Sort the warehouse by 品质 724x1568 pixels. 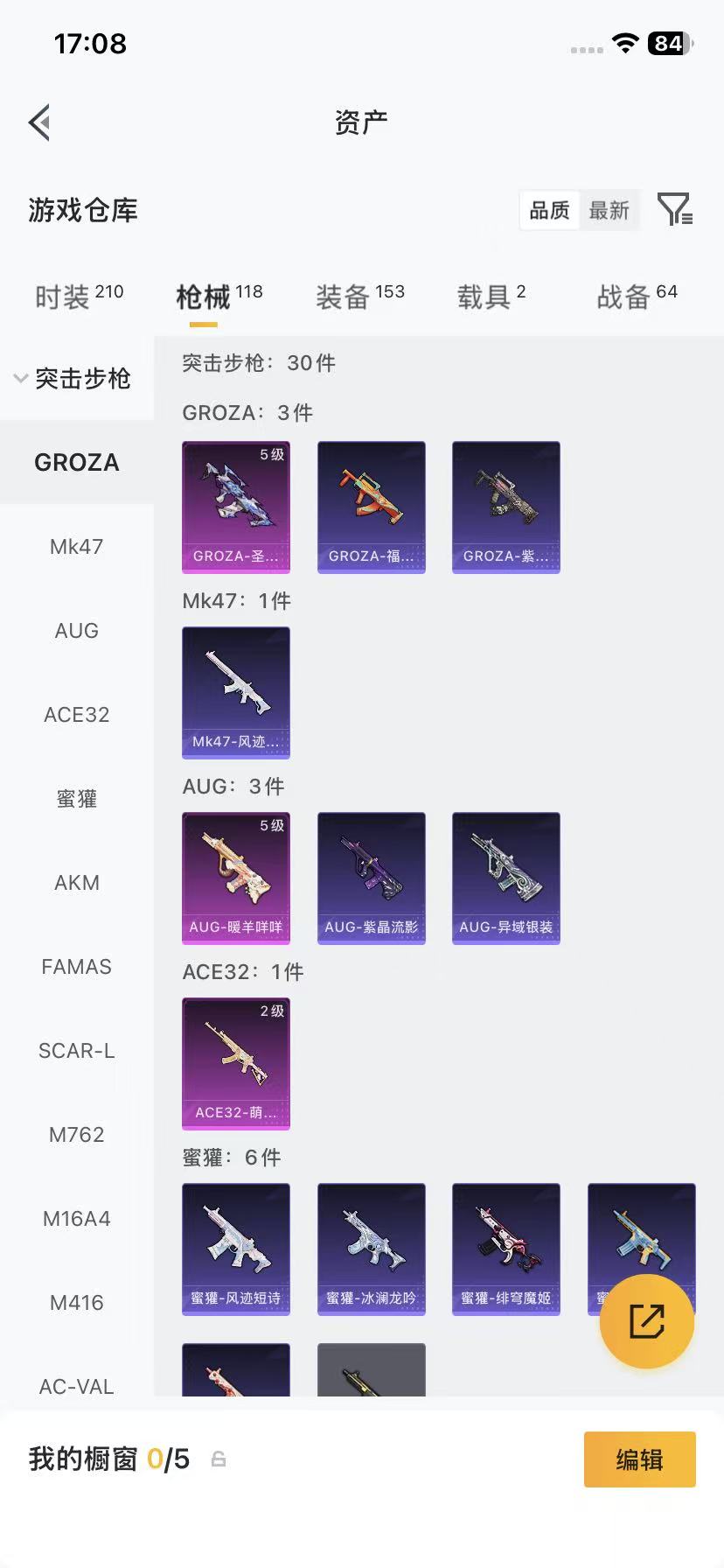pos(549,211)
